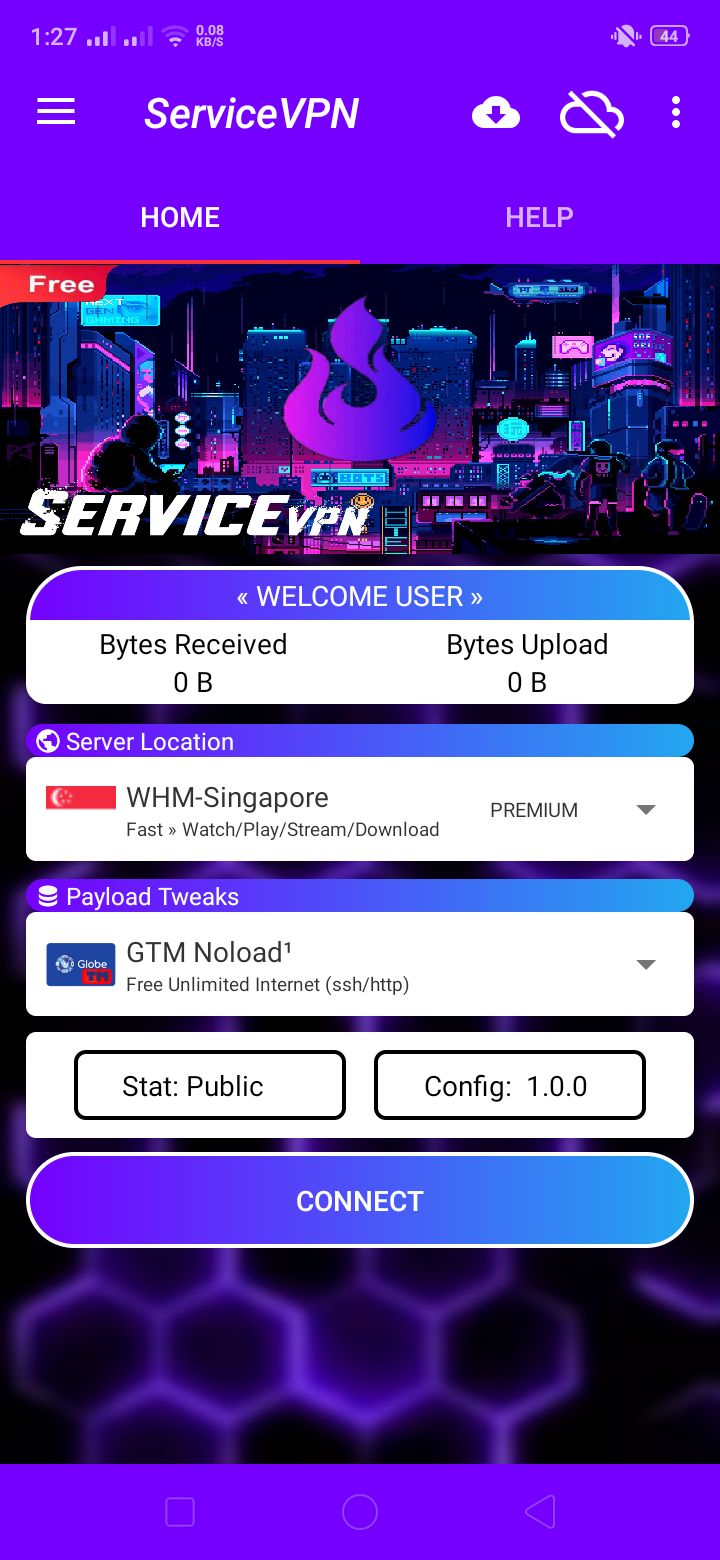The image size is (720, 1560).
Task: Tap the Config: 1.0.0 button
Action: point(510,1085)
